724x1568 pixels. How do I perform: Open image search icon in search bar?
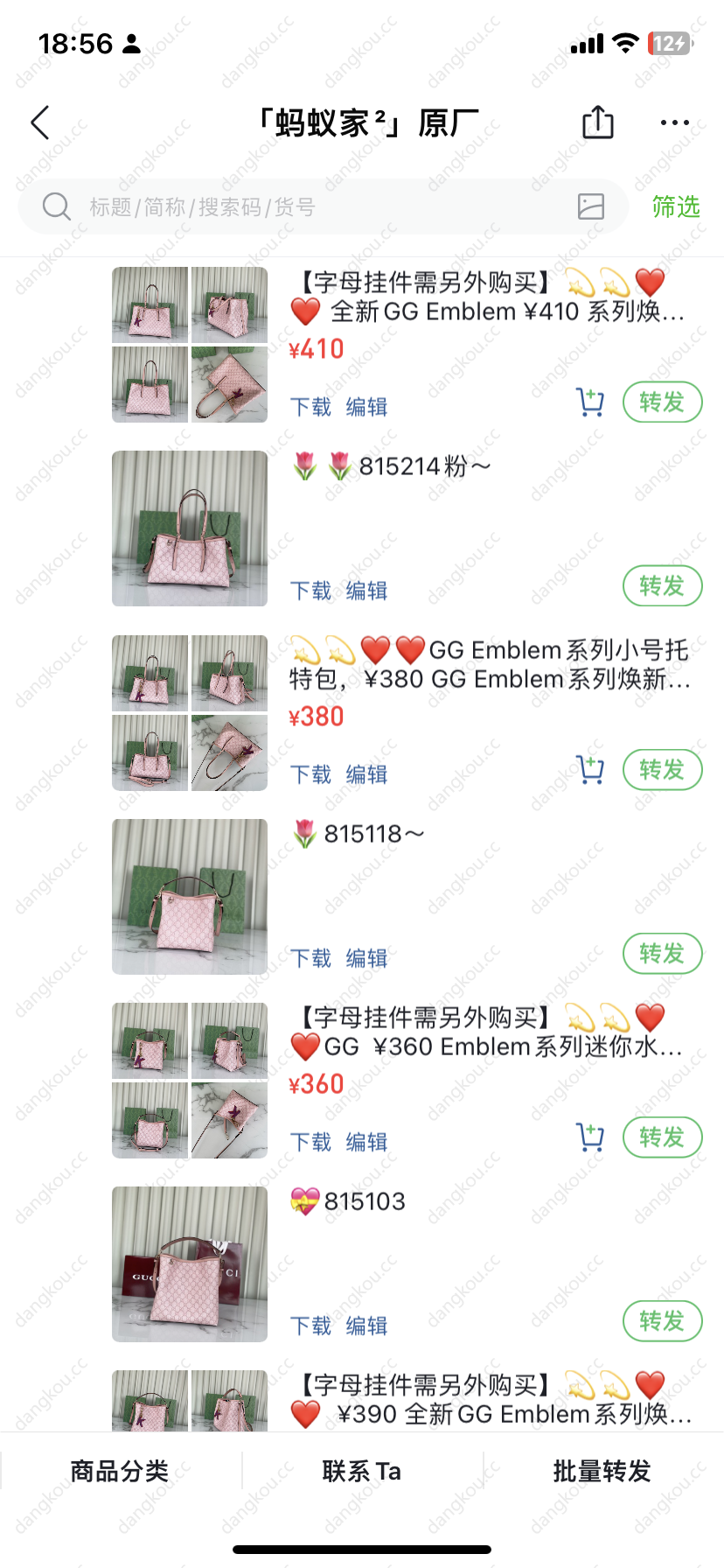click(591, 206)
